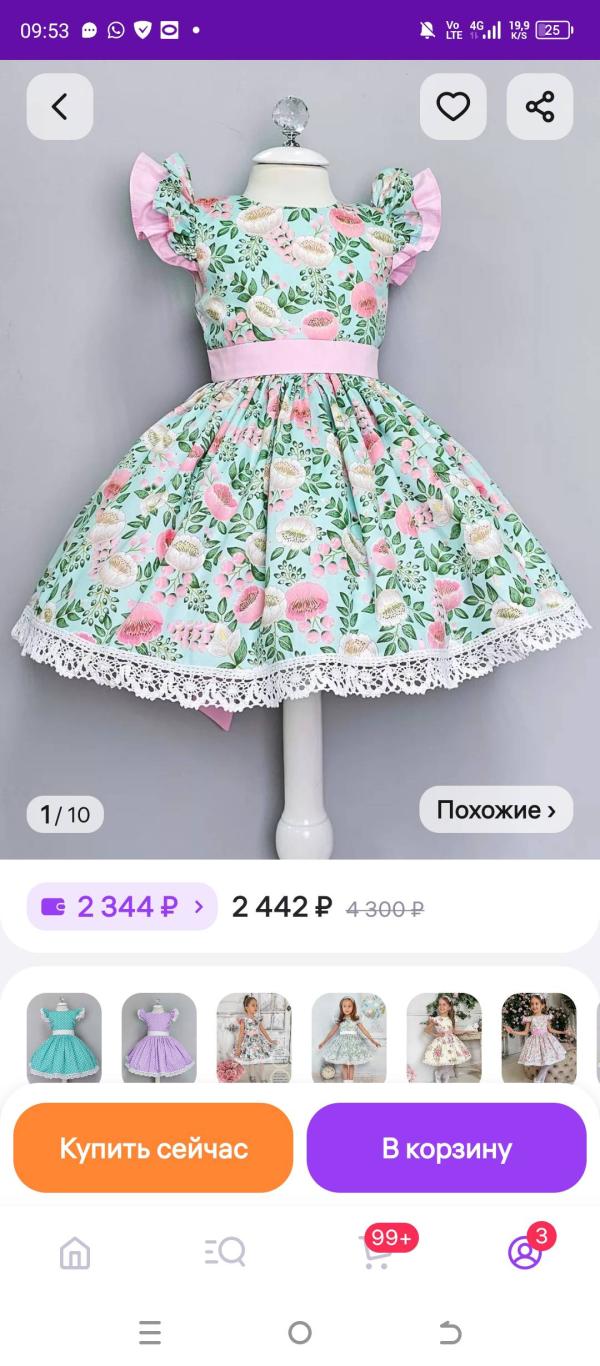Add the dress to favorites
600x1366 pixels.
tap(453, 107)
